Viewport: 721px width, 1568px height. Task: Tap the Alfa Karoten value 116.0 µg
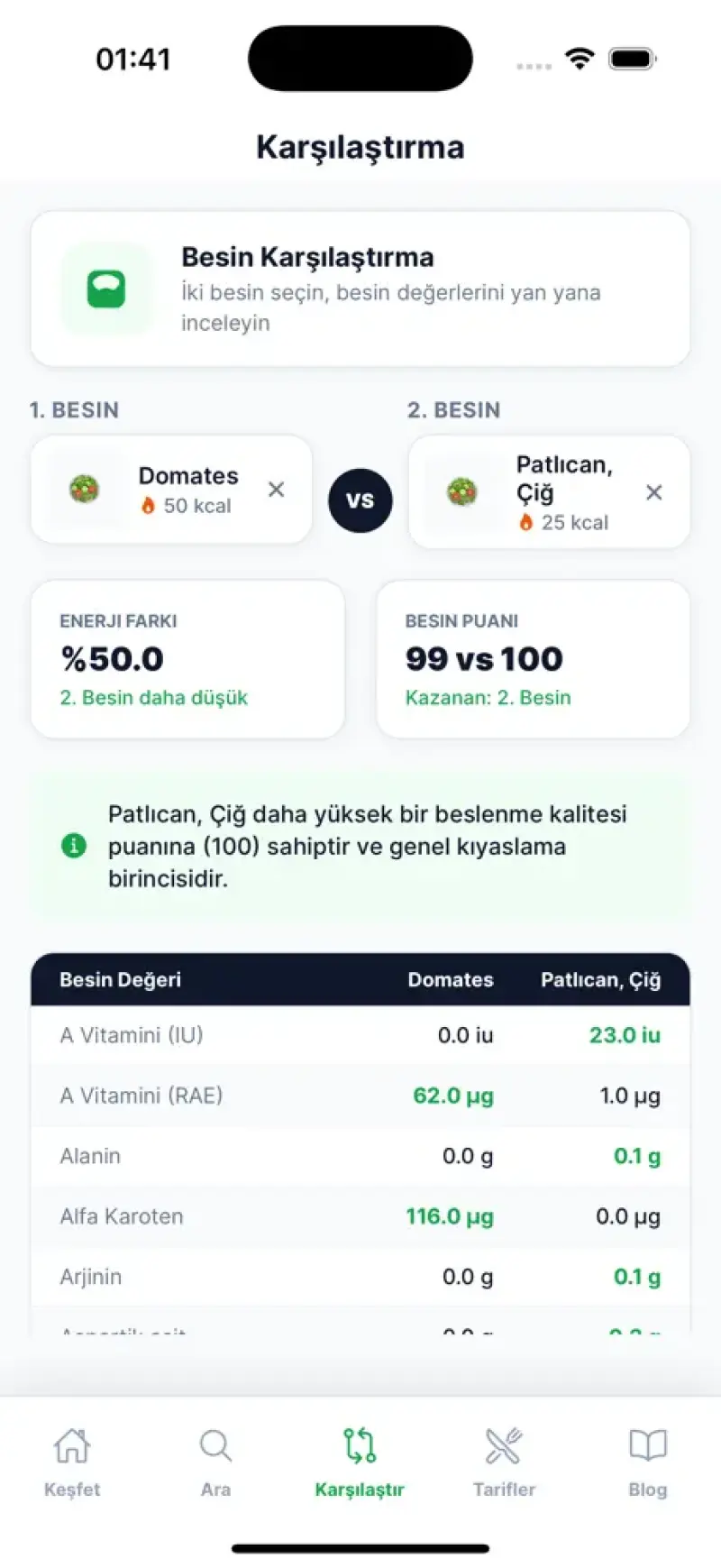tap(451, 1216)
